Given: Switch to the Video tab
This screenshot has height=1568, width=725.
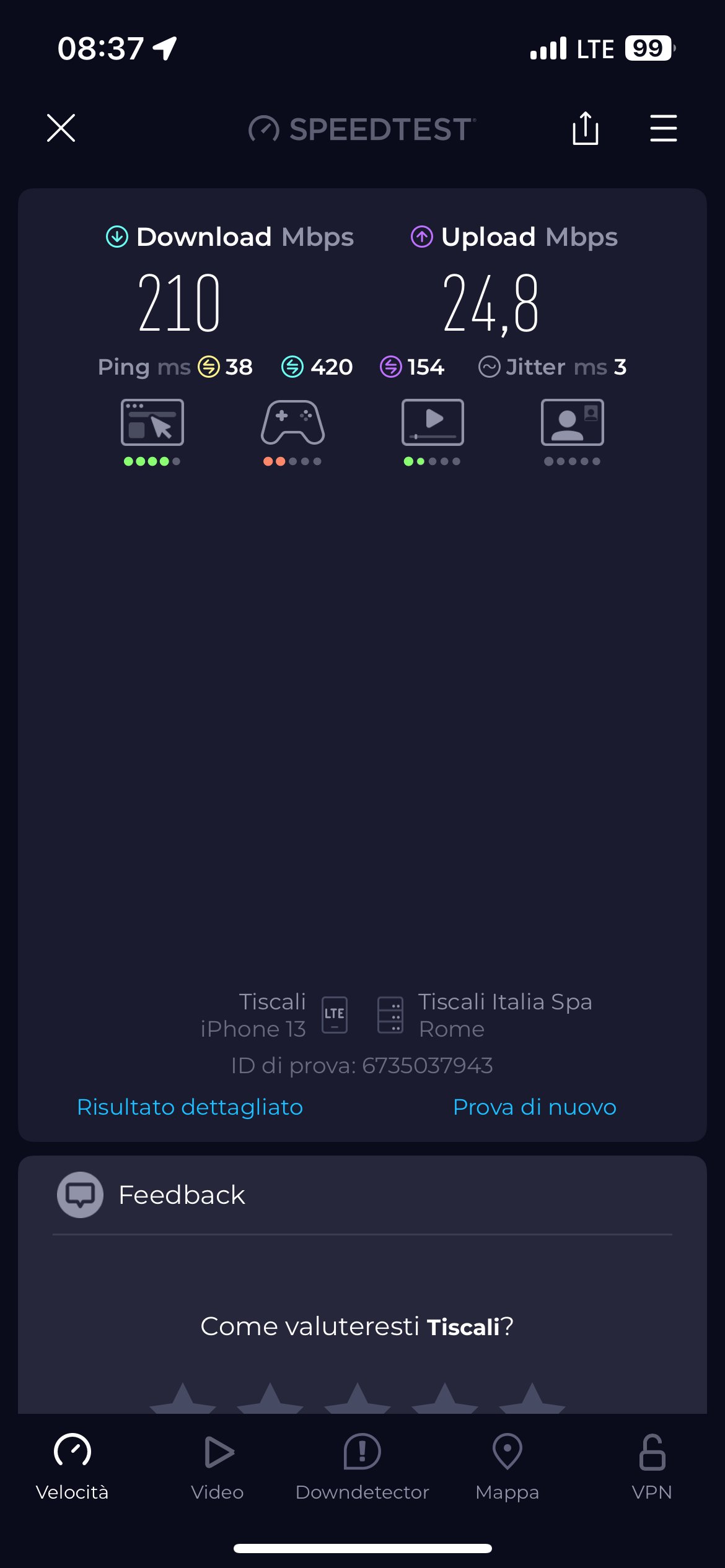Looking at the screenshot, I should (217, 1466).
